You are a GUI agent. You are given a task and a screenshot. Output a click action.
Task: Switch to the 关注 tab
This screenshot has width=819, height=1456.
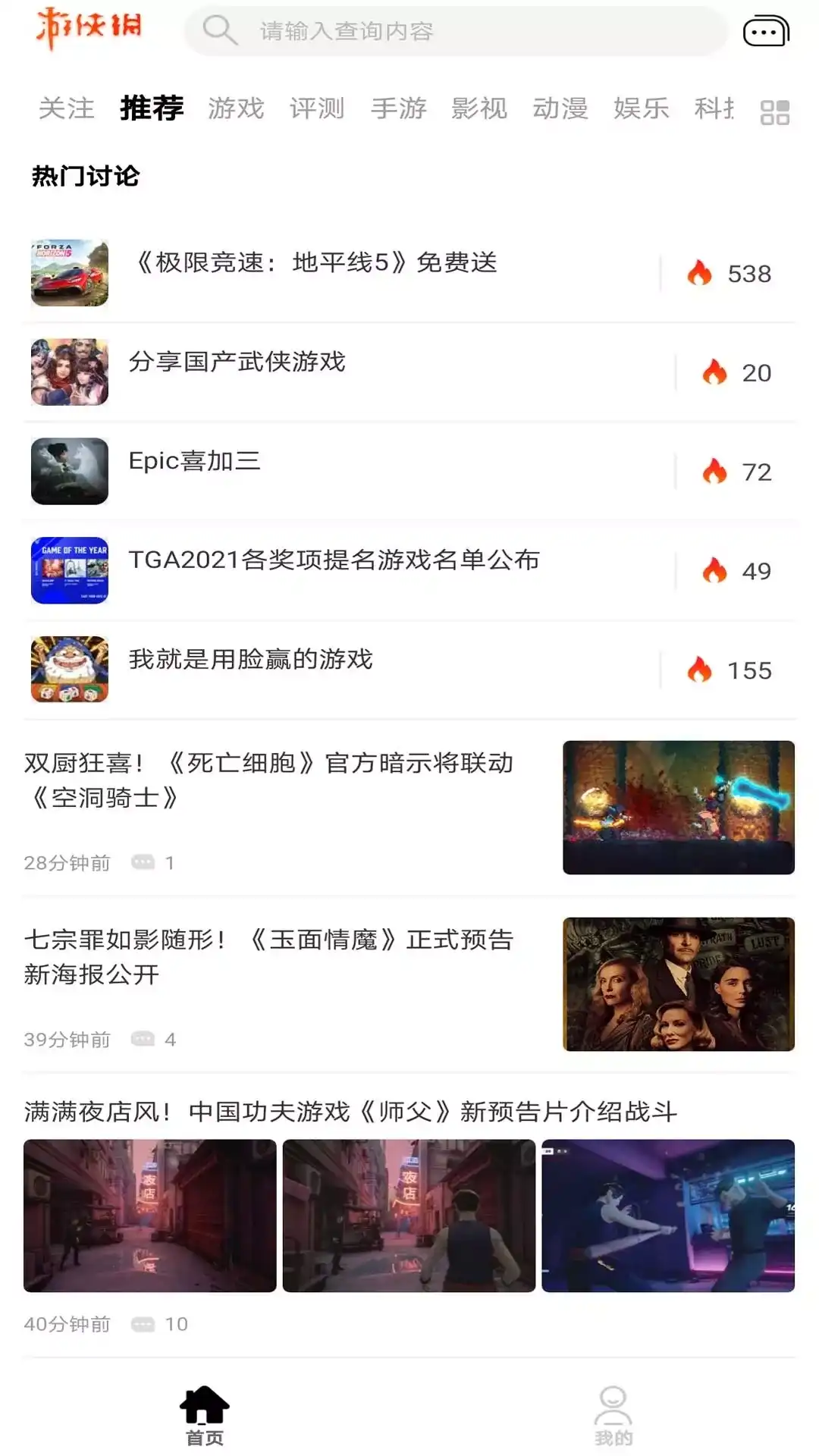(67, 108)
